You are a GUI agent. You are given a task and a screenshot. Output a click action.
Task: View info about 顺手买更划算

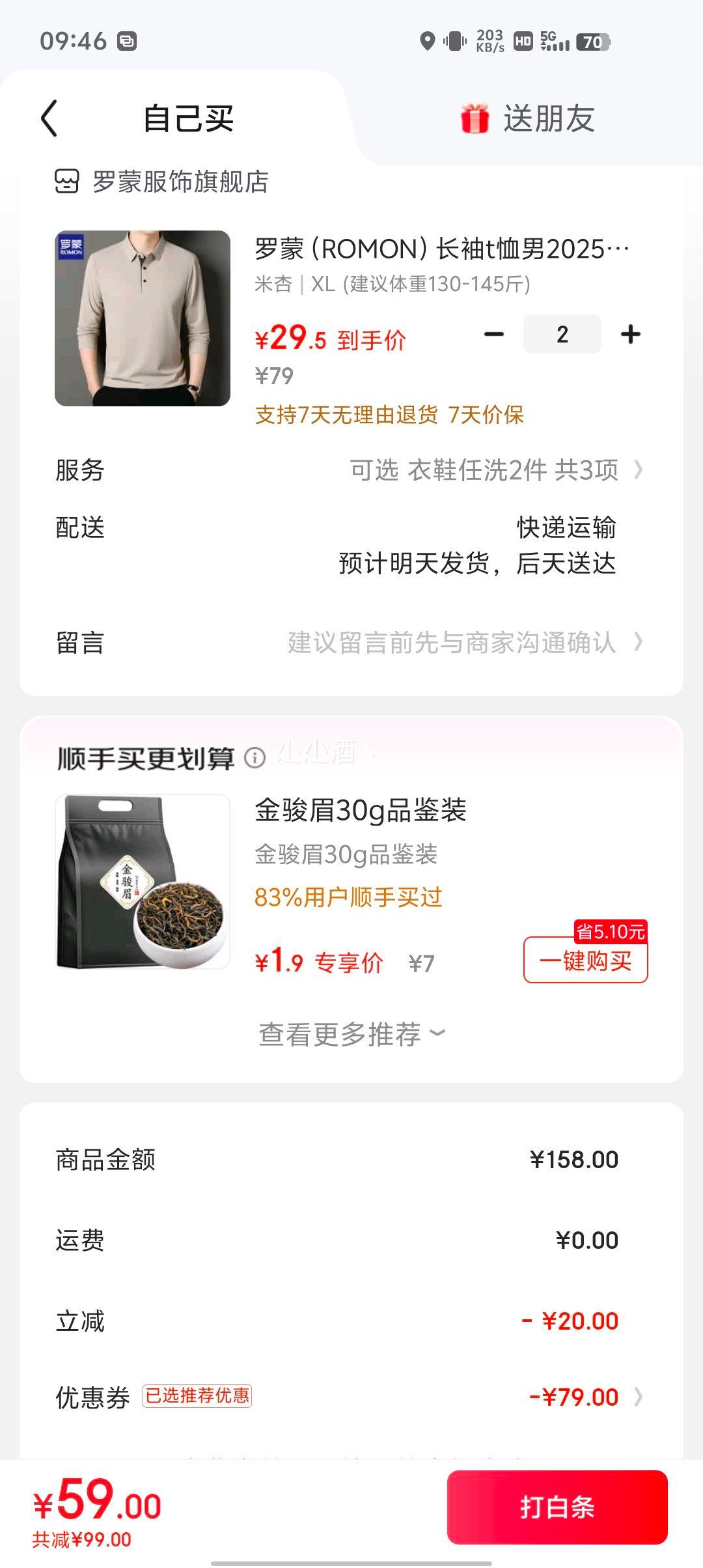[255, 758]
